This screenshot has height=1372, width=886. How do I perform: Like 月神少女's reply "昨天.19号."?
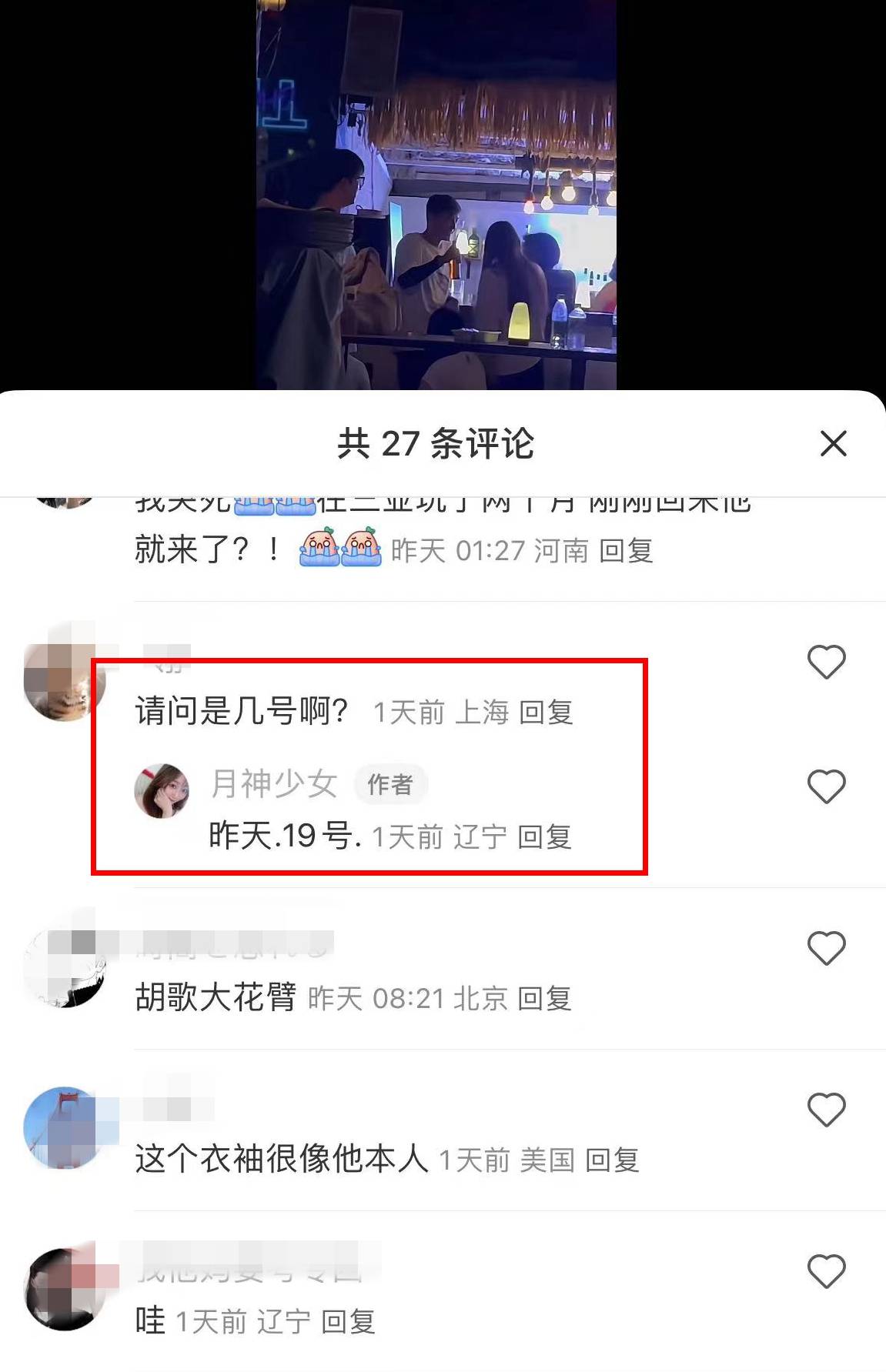pos(826,786)
